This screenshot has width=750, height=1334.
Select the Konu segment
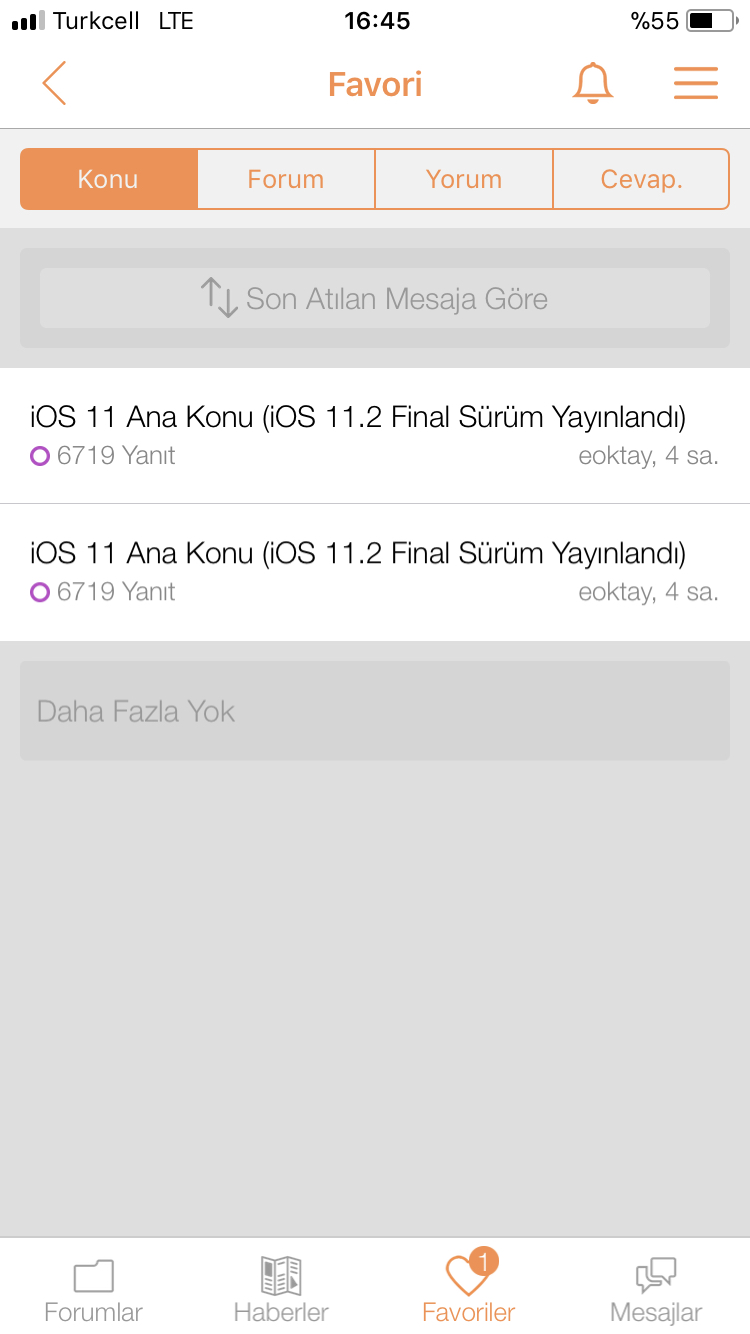(x=109, y=179)
